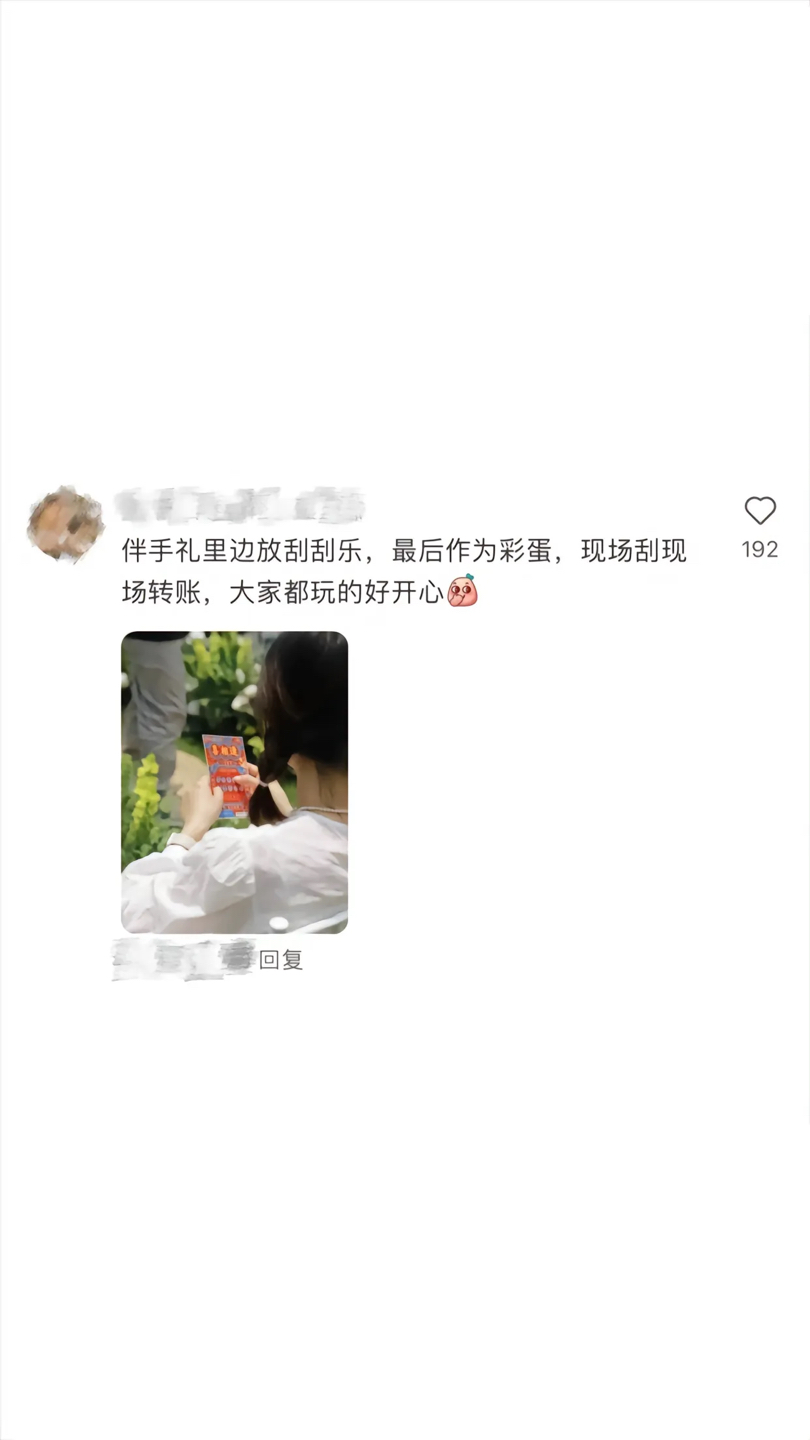The height and width of the screenshot is (1440, 810).
Task: Reply to the comment via 回复
Action: pos(281,960)
